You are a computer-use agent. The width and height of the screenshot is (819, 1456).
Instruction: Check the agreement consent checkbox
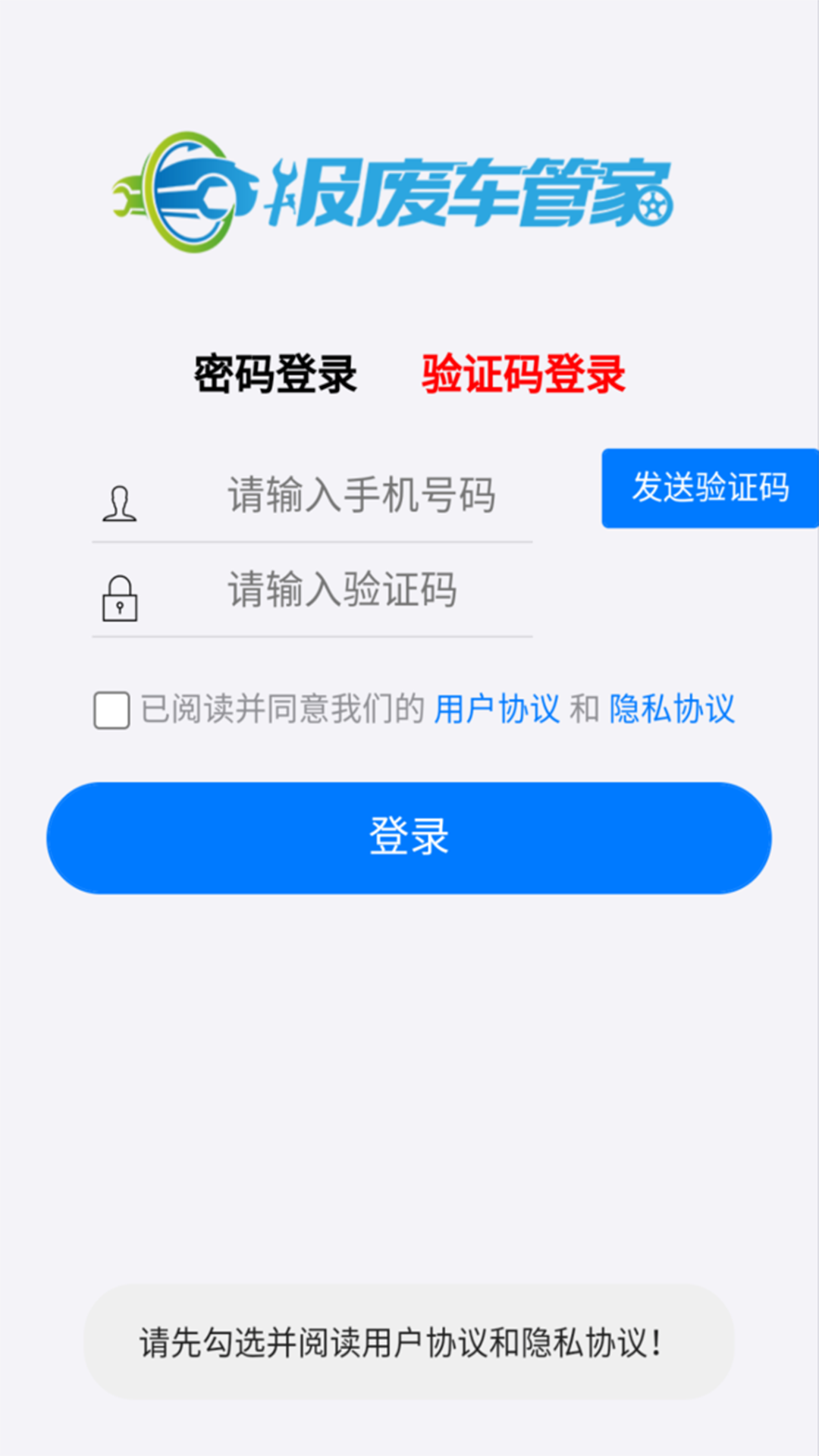(x=111, y=711)
